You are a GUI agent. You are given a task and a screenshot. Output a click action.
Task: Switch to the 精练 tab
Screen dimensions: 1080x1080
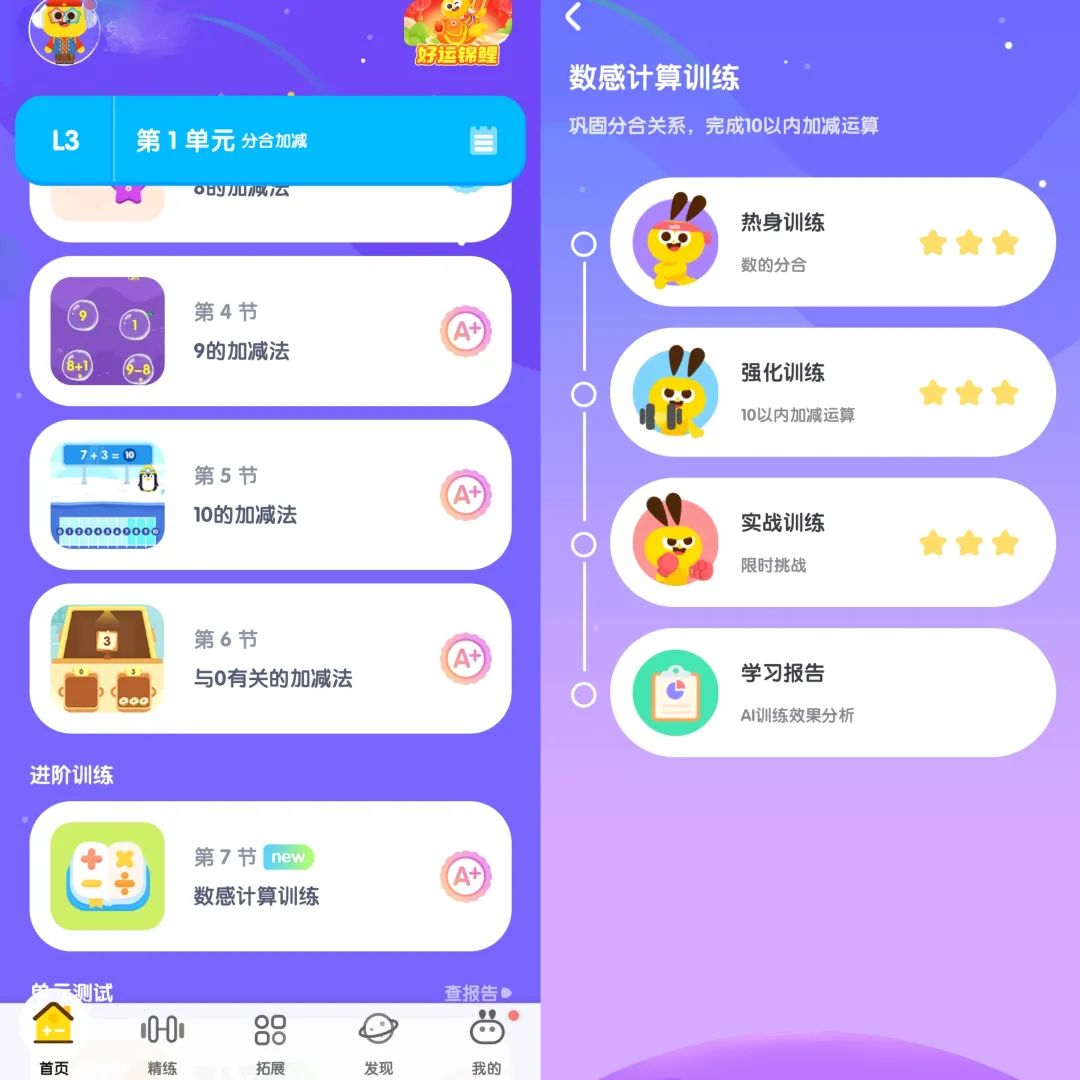coord(162,1044)
